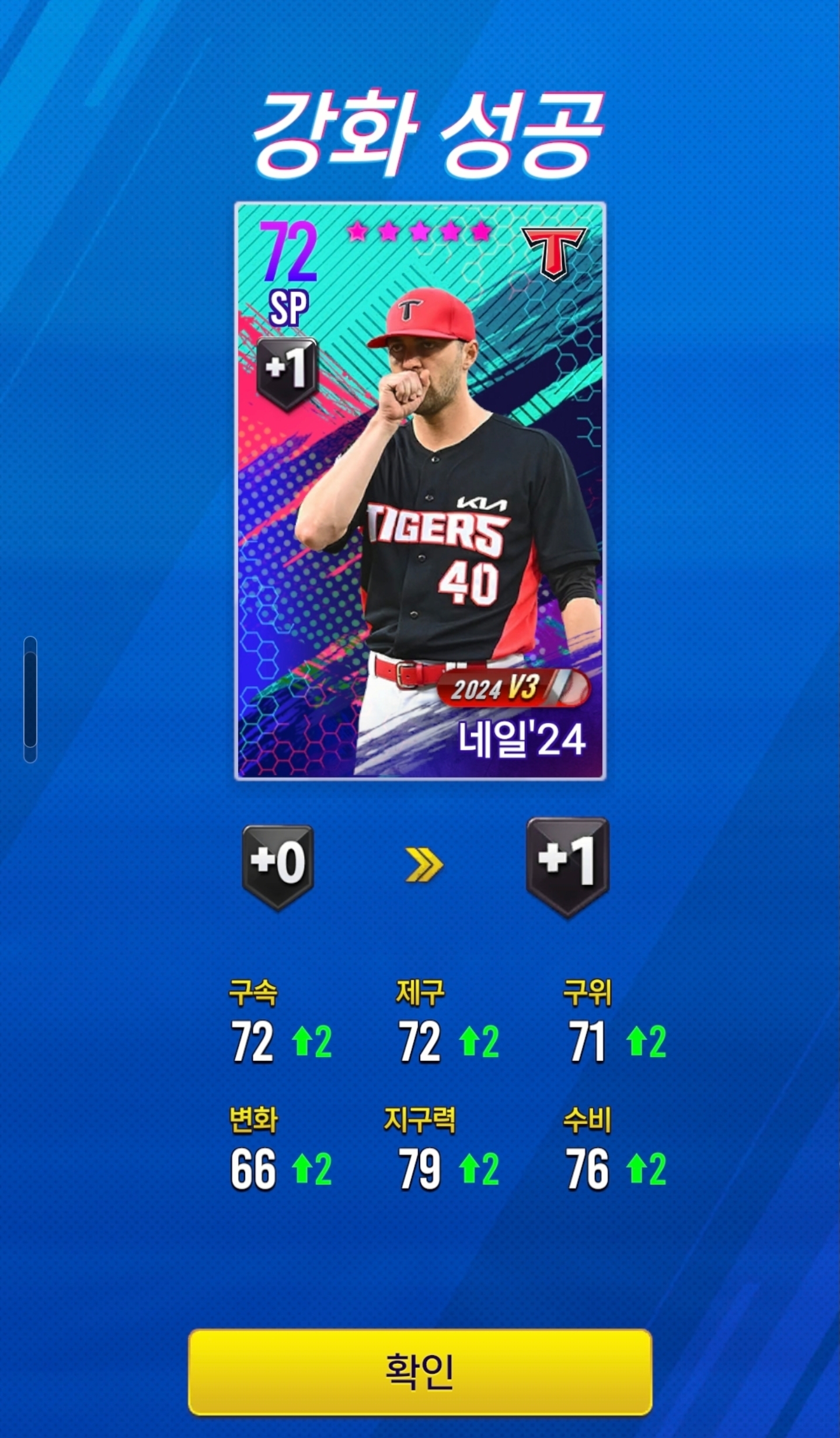Open the 네일'24 player card
The image size is (840, 1438).
tap(420, 490)
